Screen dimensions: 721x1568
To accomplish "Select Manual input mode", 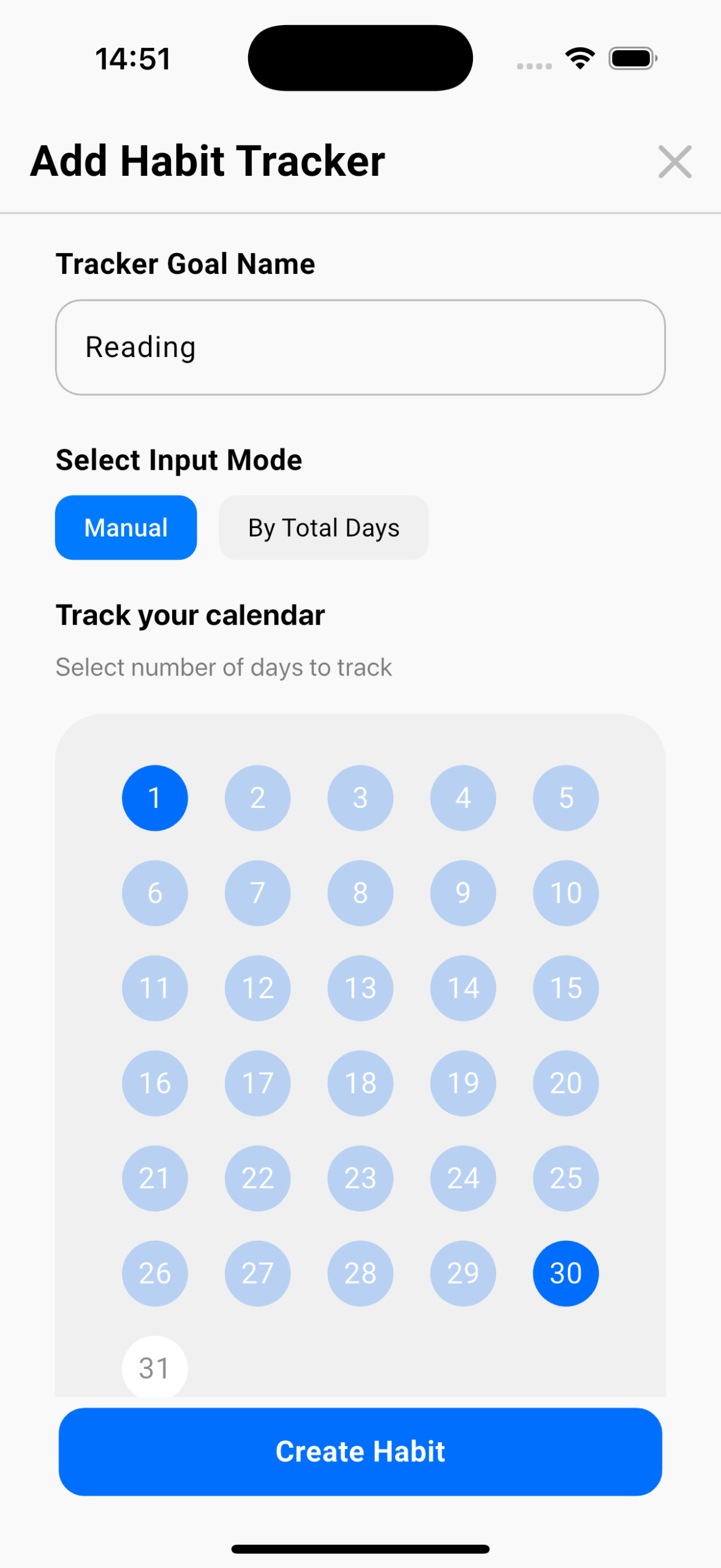I will pyautogui.click(x=126, y=527).
